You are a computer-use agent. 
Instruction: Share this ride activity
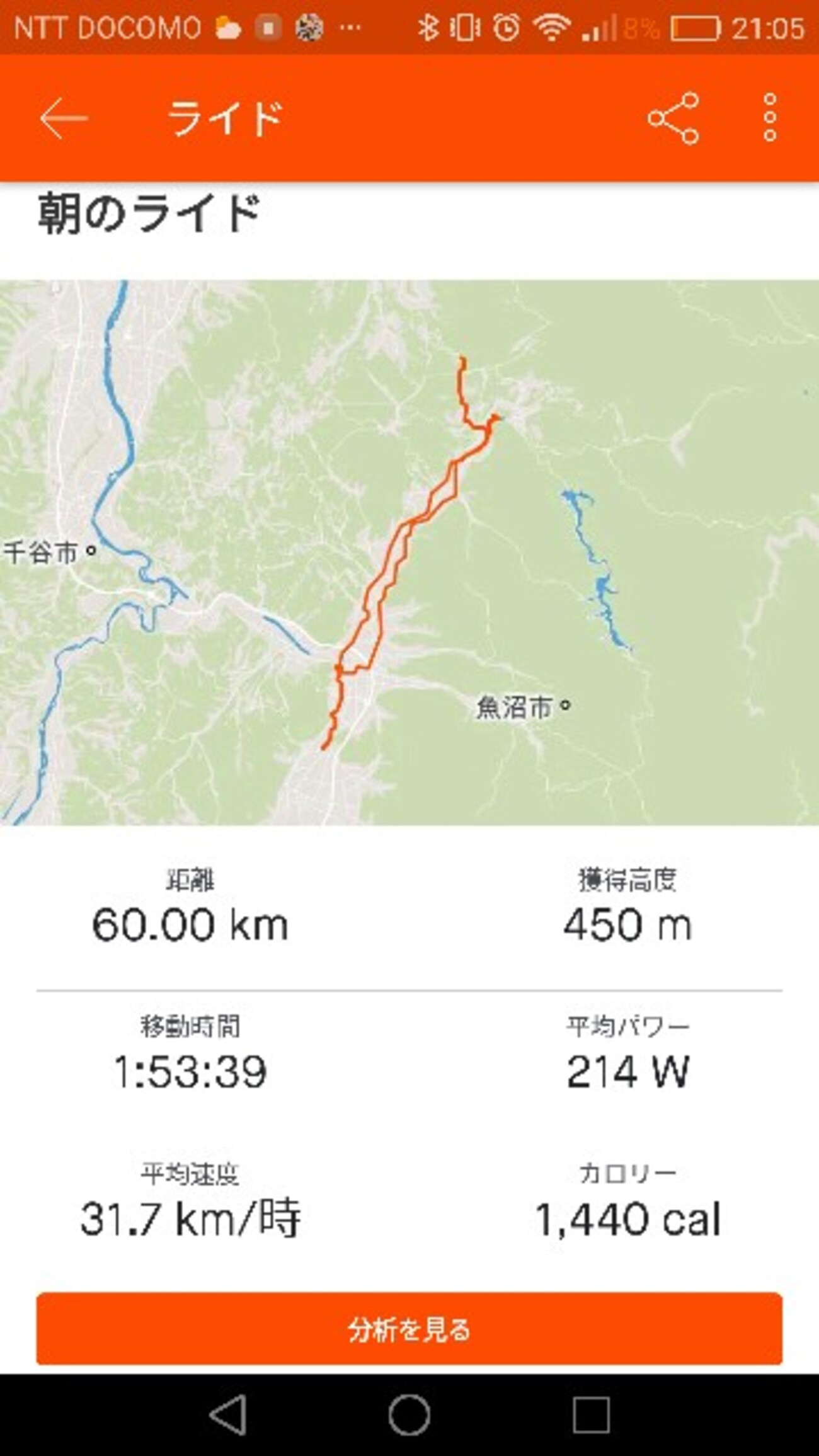click(x=673, y=118)
